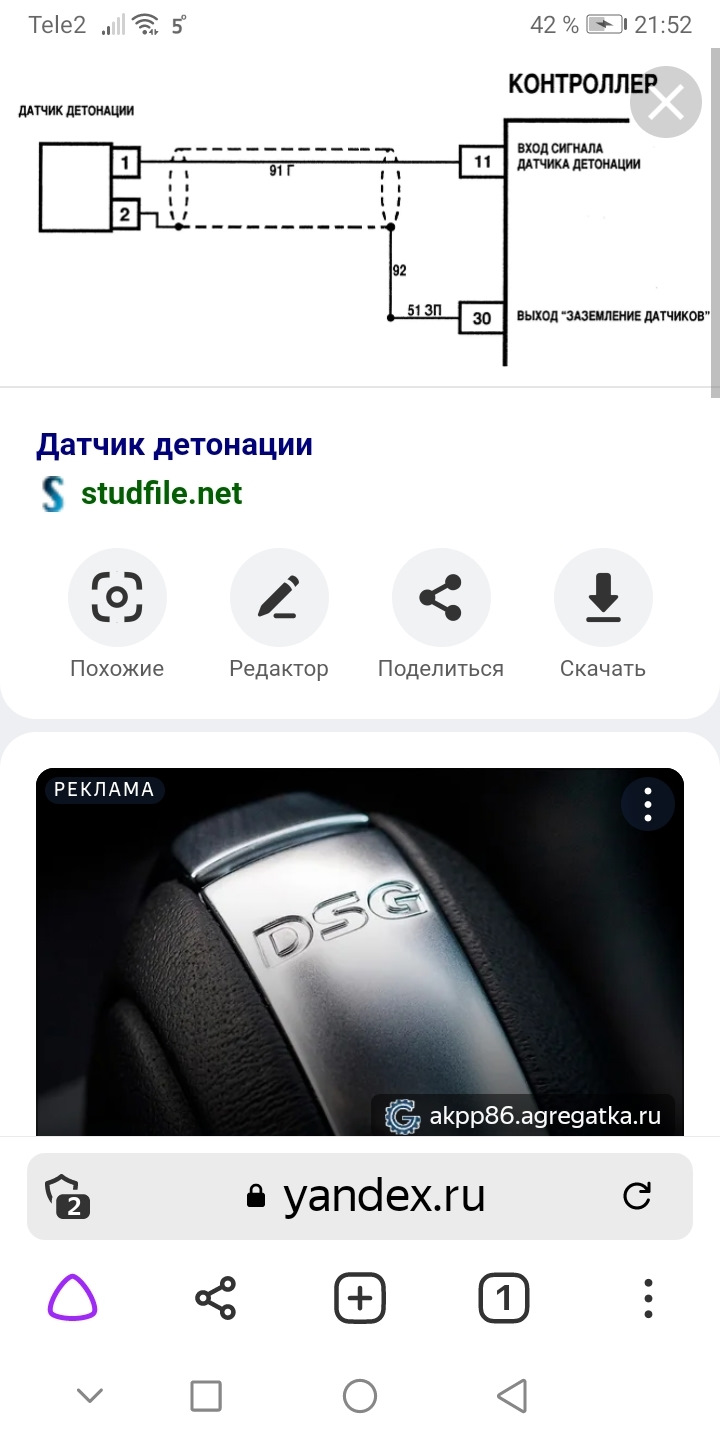Open a new browser tab
The image size is (720, 1440).
tap(360, 1299)
